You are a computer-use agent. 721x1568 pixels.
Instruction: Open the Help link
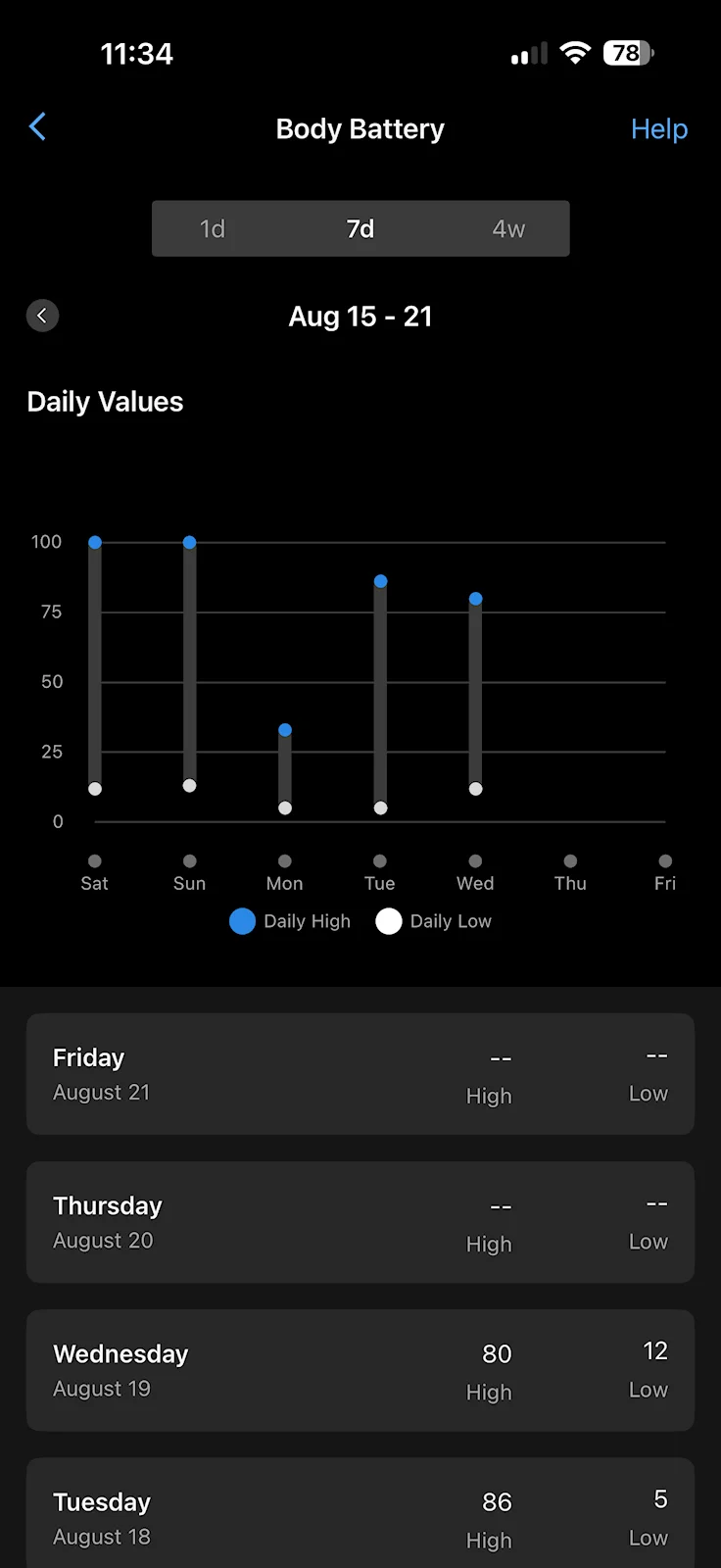click(x=659, y=128)
